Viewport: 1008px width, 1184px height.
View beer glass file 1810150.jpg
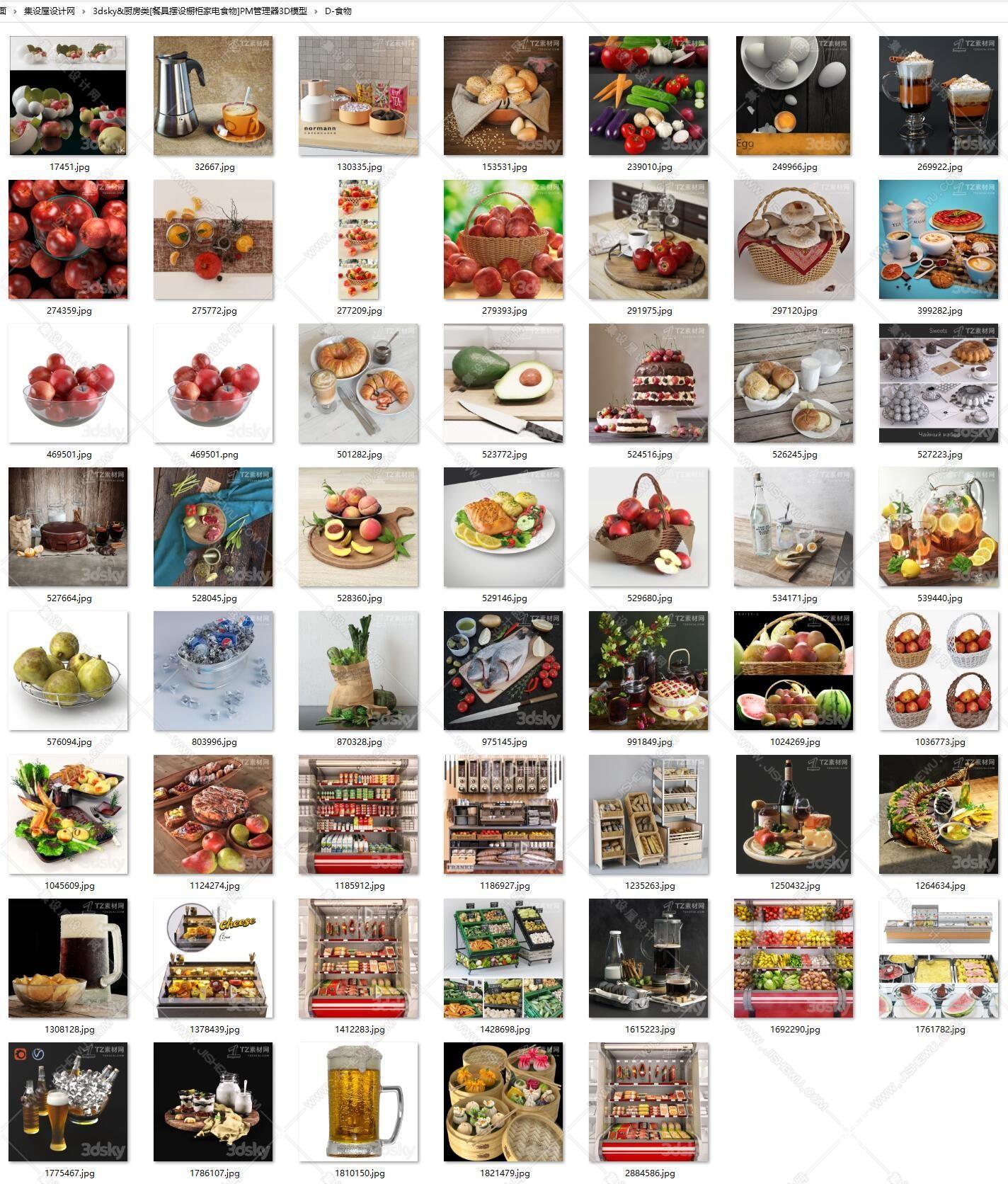point(358,1103)
